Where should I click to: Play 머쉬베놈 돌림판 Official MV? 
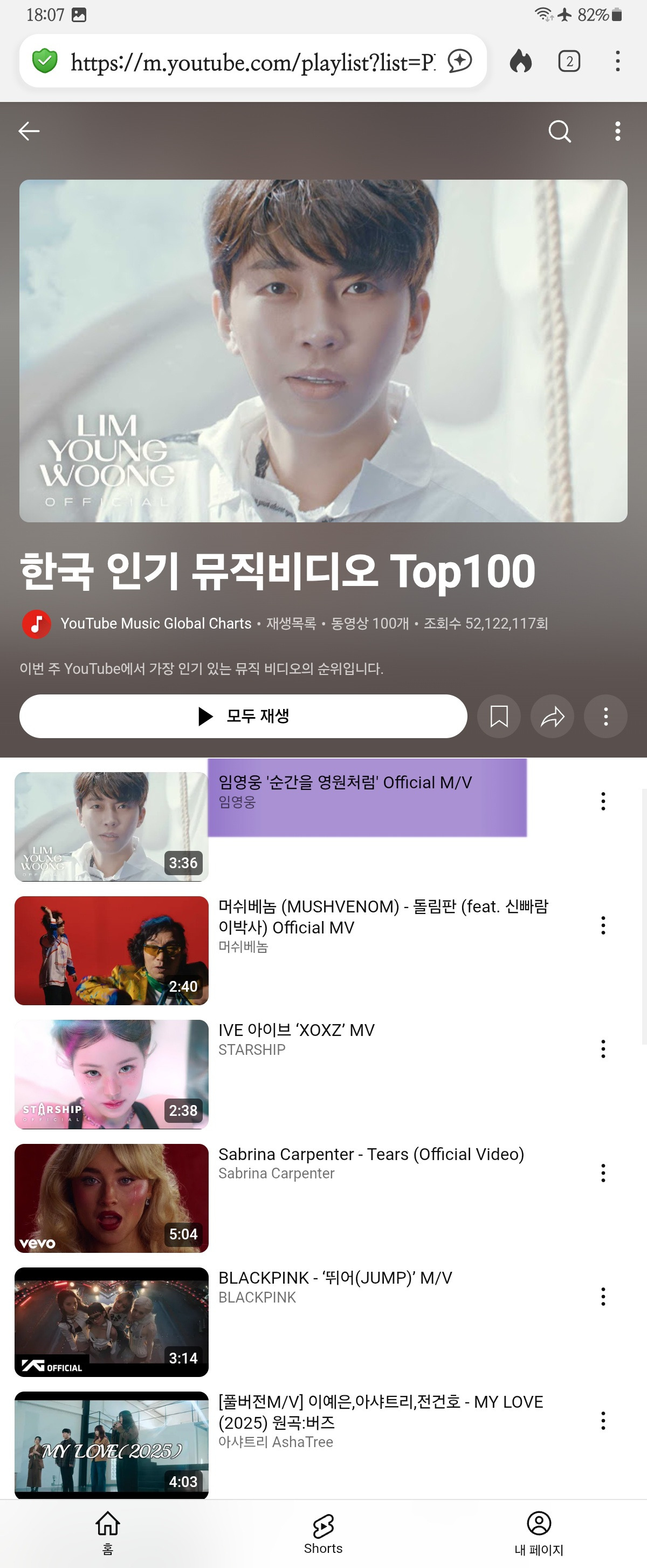coord(112,950)
